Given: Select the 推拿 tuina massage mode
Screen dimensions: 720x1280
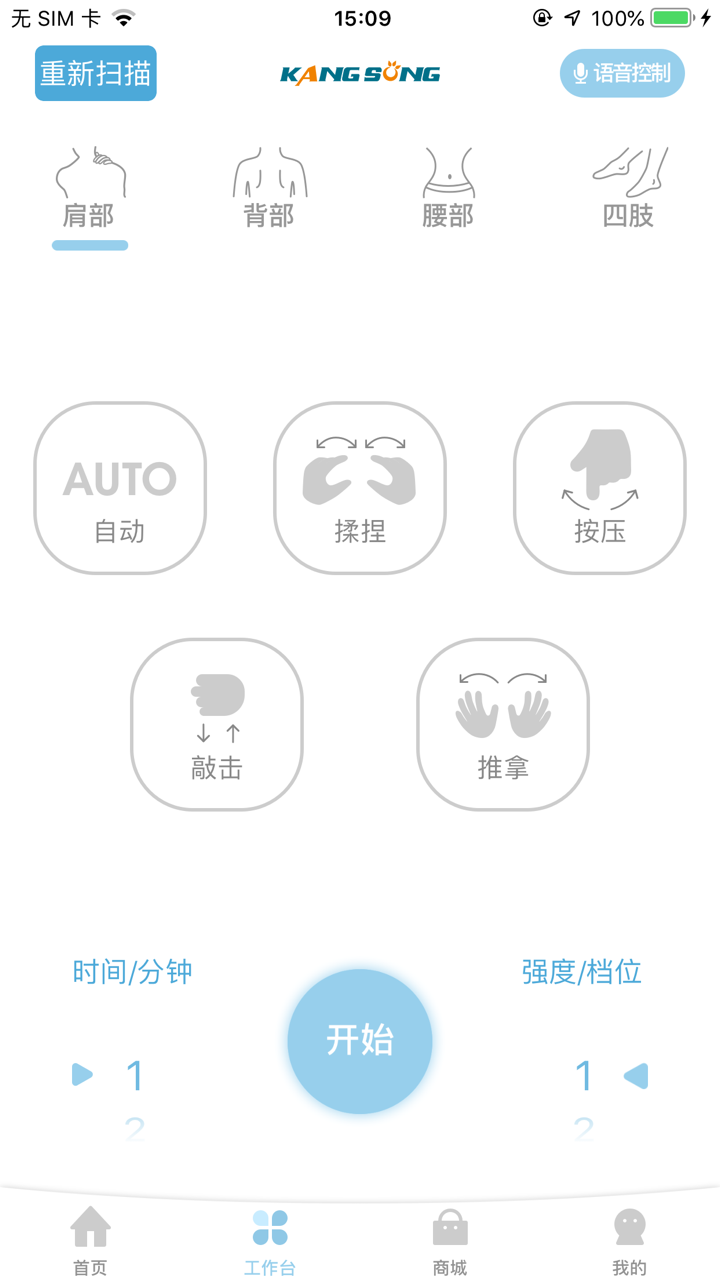Looking at the screenshot, I should [x=502, y=723].
